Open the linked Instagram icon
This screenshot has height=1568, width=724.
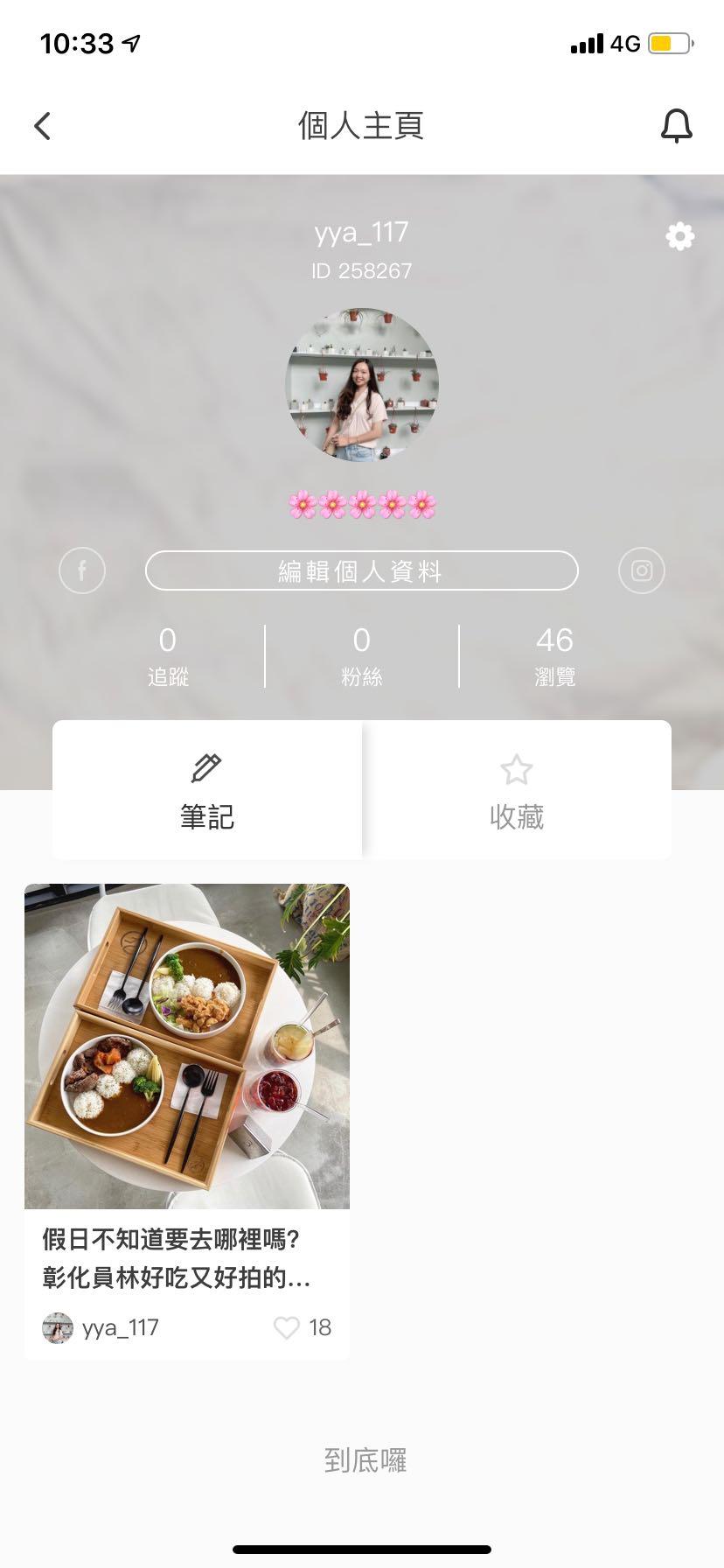coord(641,570)
